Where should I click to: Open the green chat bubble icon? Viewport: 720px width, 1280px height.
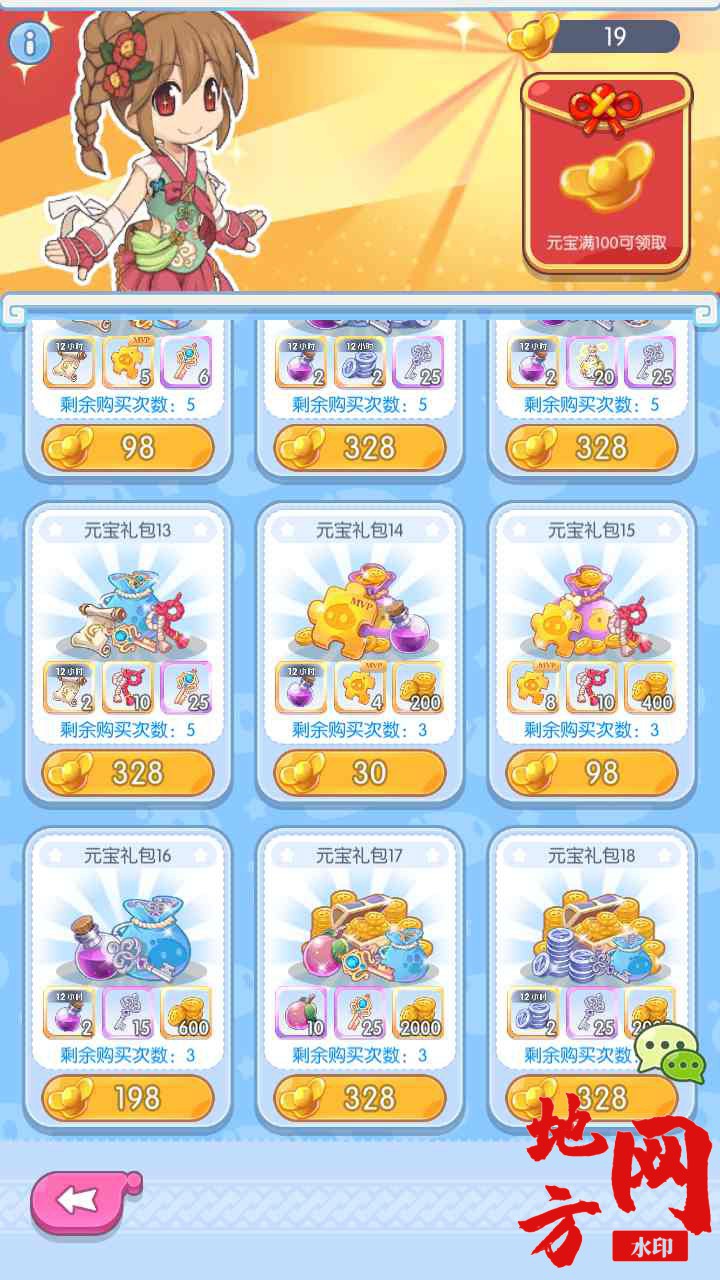point(670,1054)
